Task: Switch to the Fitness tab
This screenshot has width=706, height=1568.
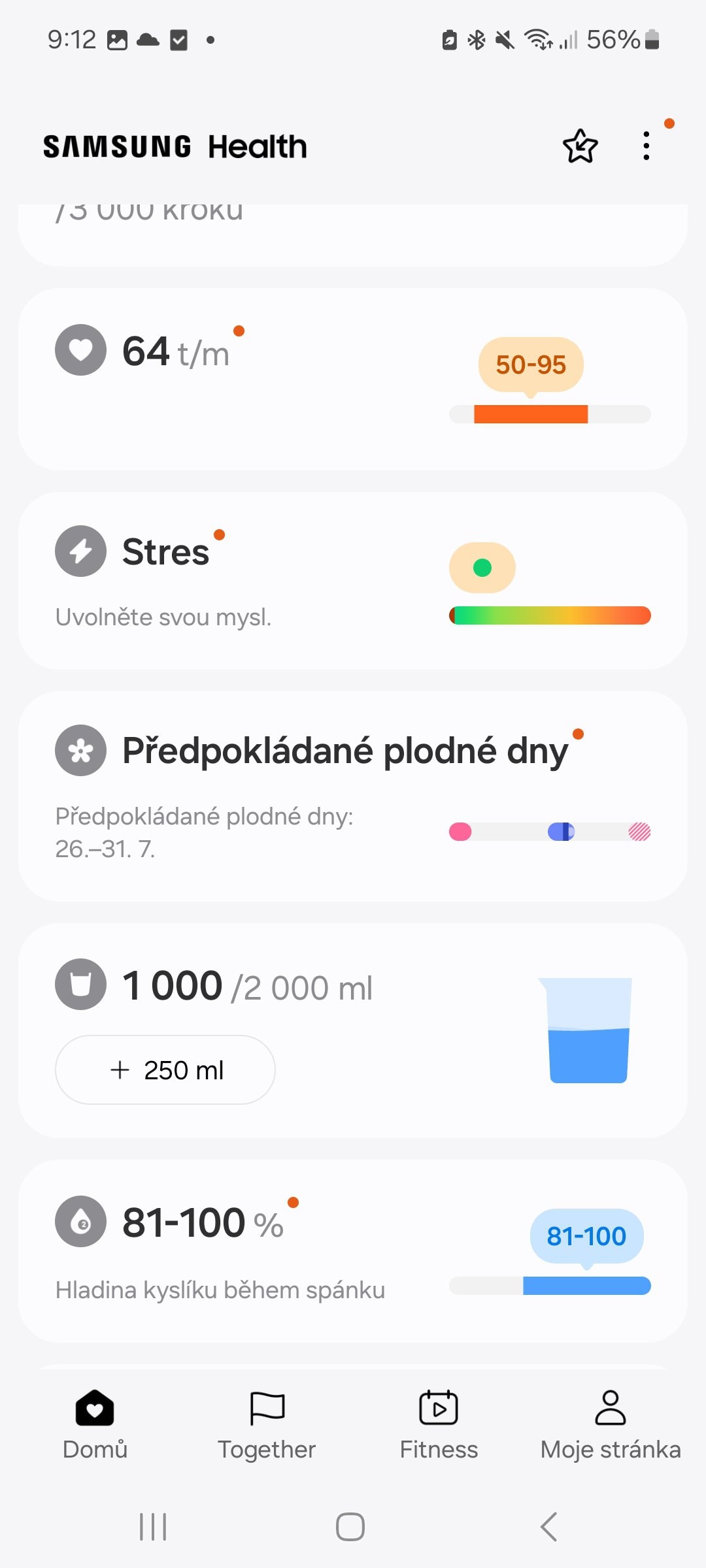Action: 439,1424
